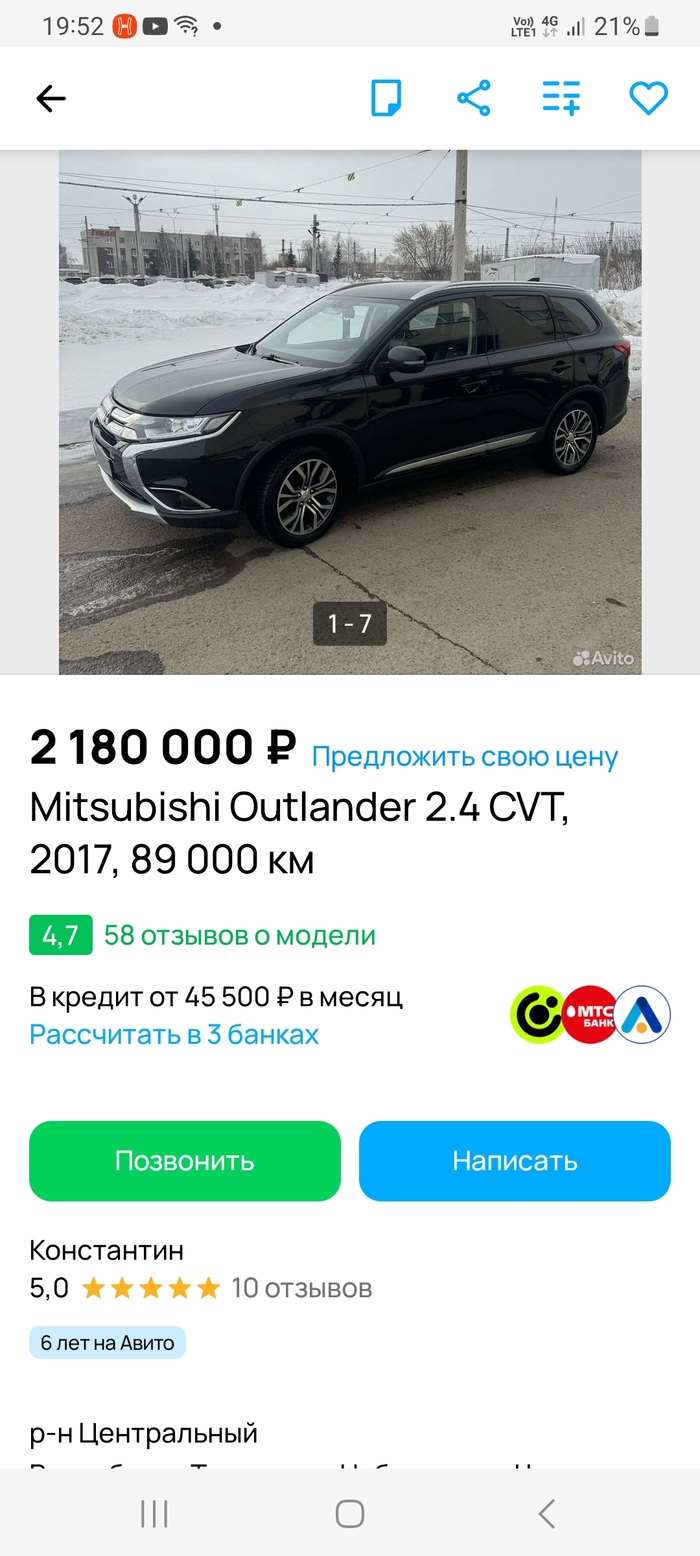Add this car to comparison

pos(561,98)
